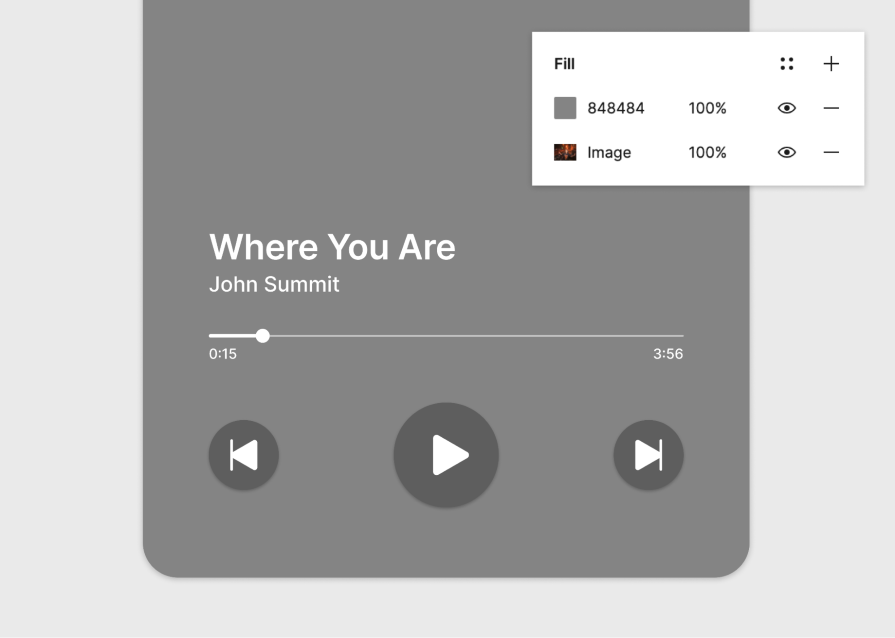The width and height of the screenshot is (895, 638).
Task: Open the fill styles icon
Action: (787, 64)
